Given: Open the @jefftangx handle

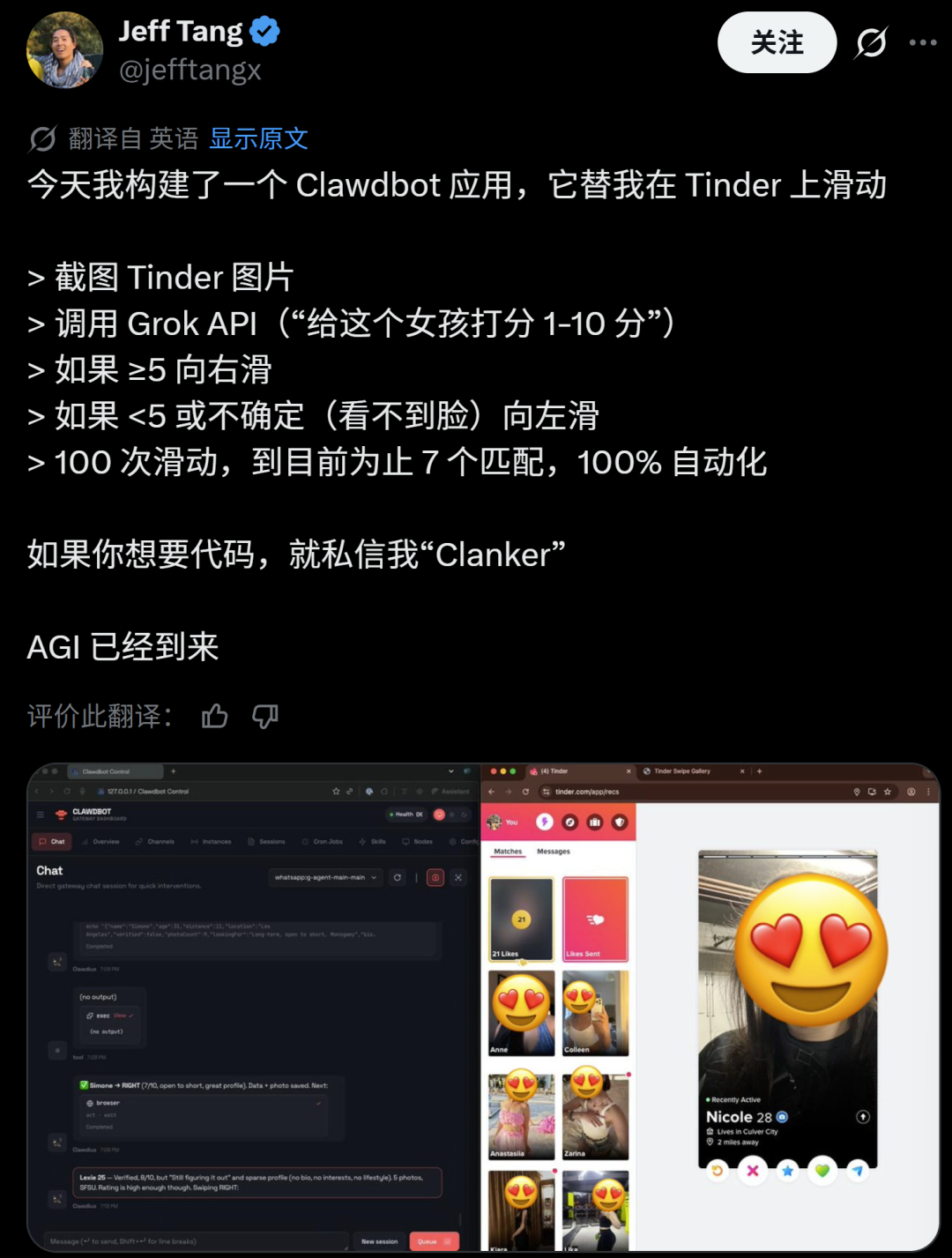Looking at the screenshot, I should [190, 70].
